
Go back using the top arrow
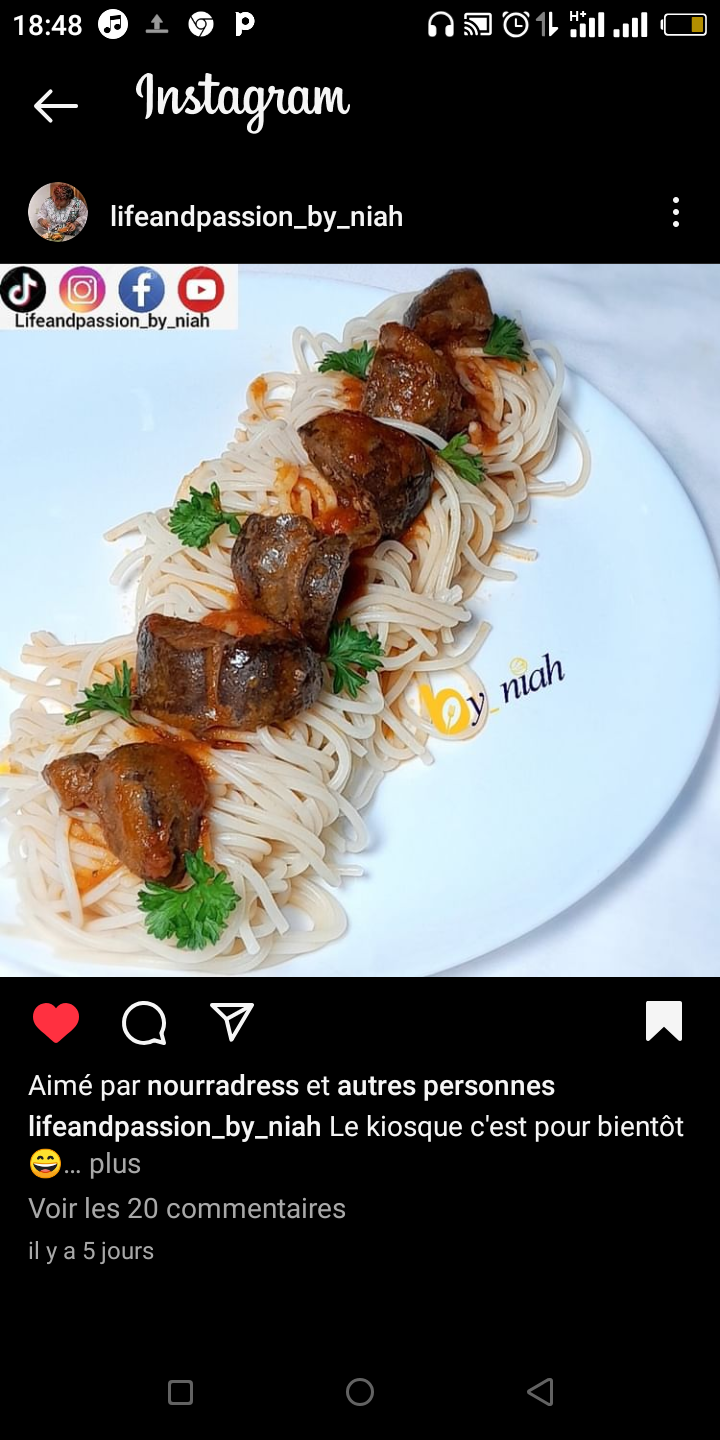(x=55, y=105)
